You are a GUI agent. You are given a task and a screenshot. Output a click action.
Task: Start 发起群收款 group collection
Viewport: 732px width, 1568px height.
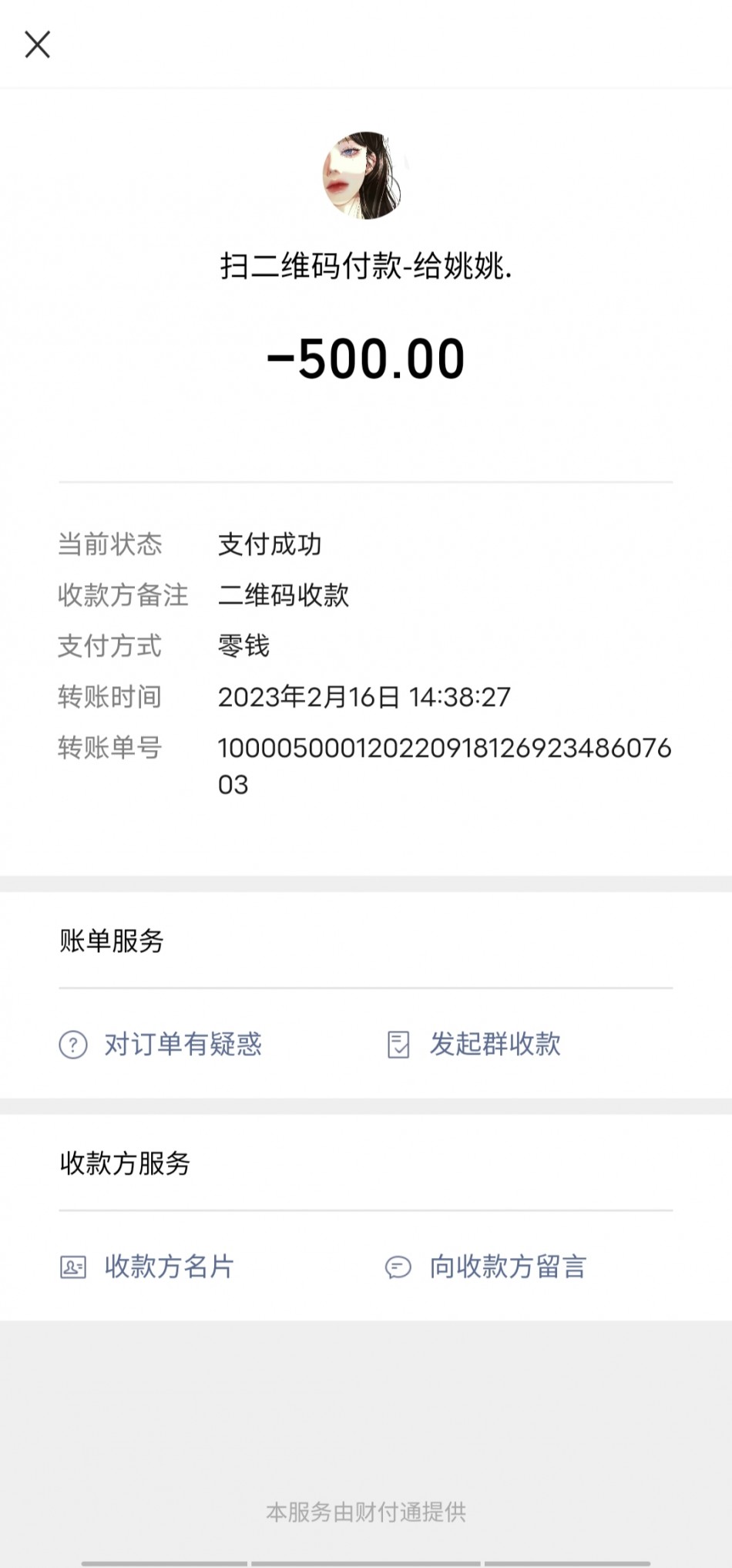point(473,1045)
